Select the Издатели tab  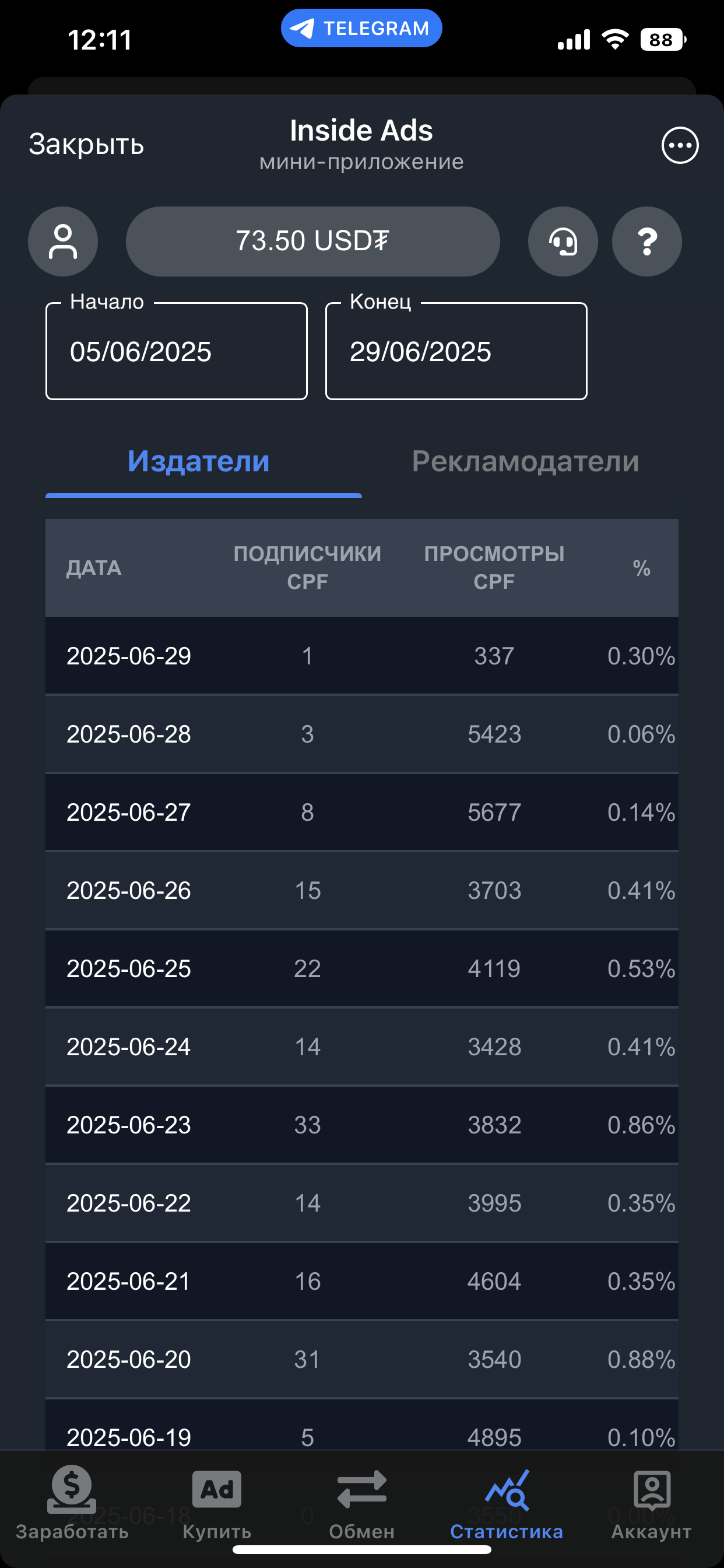(x=198, y=461)
